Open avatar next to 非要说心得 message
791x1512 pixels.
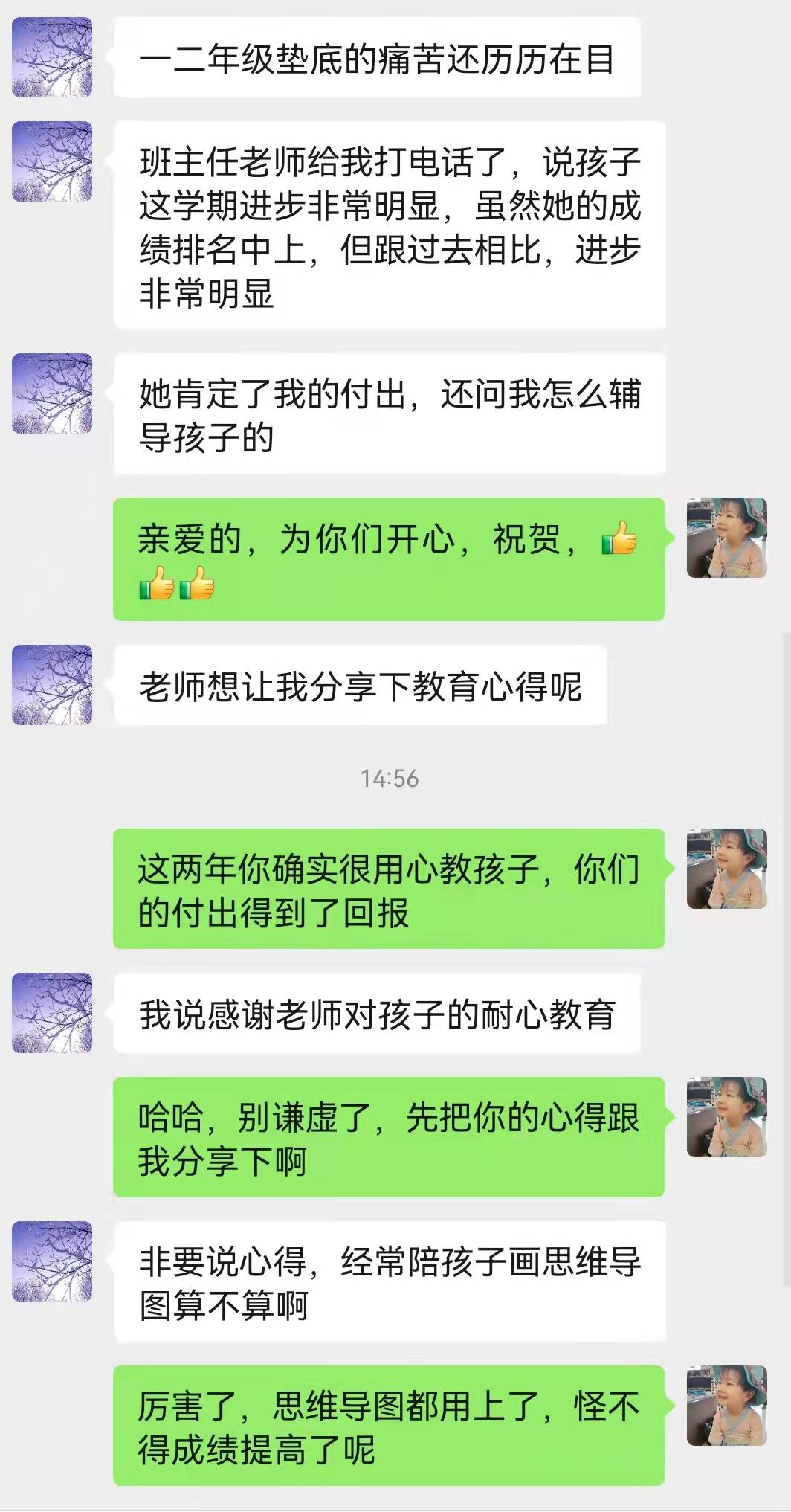point(52,1261)
